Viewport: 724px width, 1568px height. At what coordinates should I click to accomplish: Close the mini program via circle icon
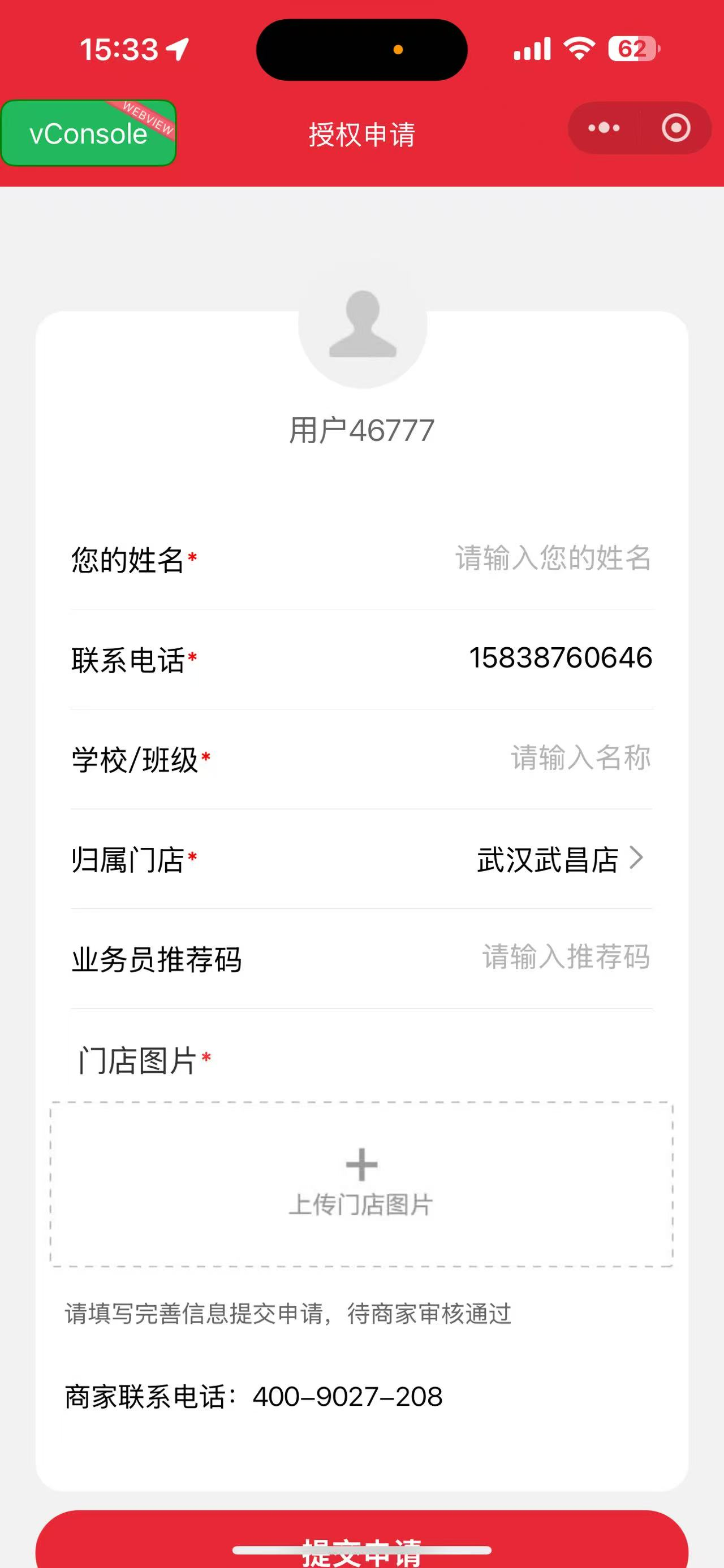pos(676,128)
